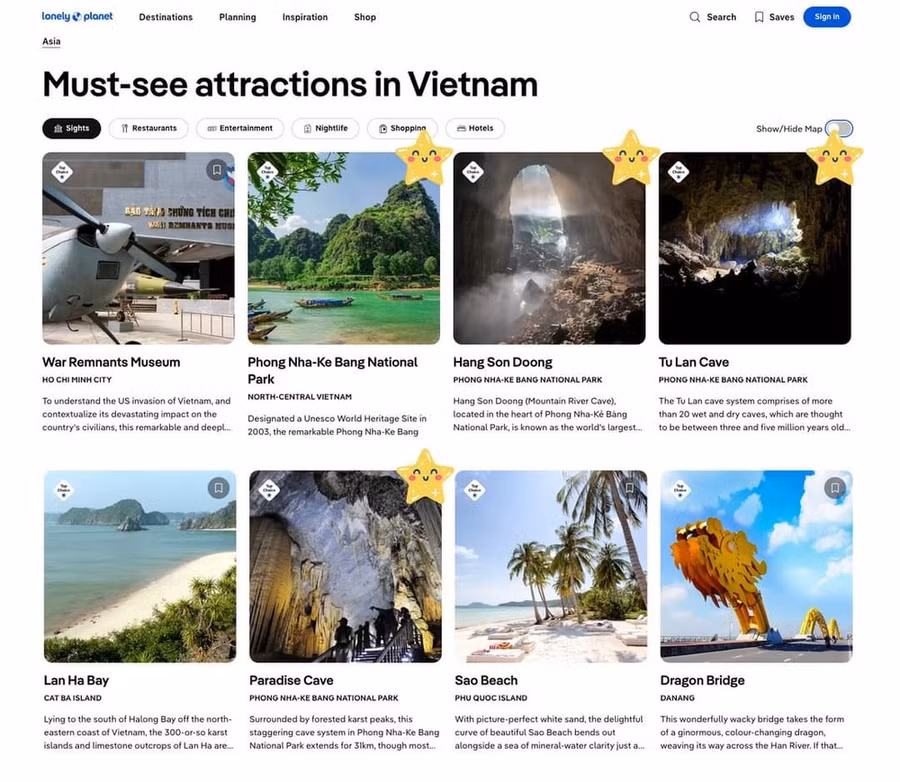The height and width of the screenshot is (782, 900).
Task: Go to the Shop section
Action: [365, 17]
